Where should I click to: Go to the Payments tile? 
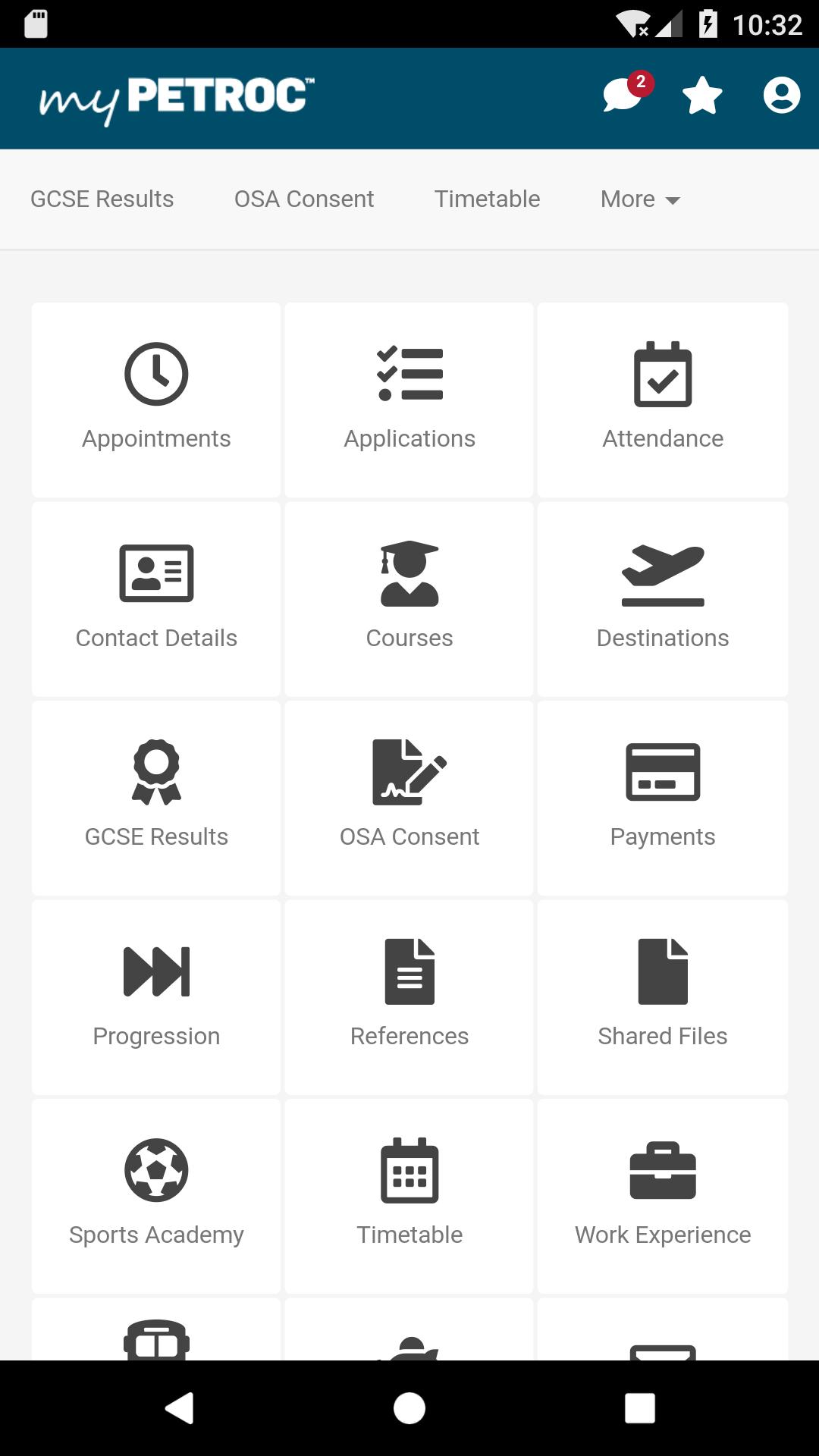click(x=663, y=798)
